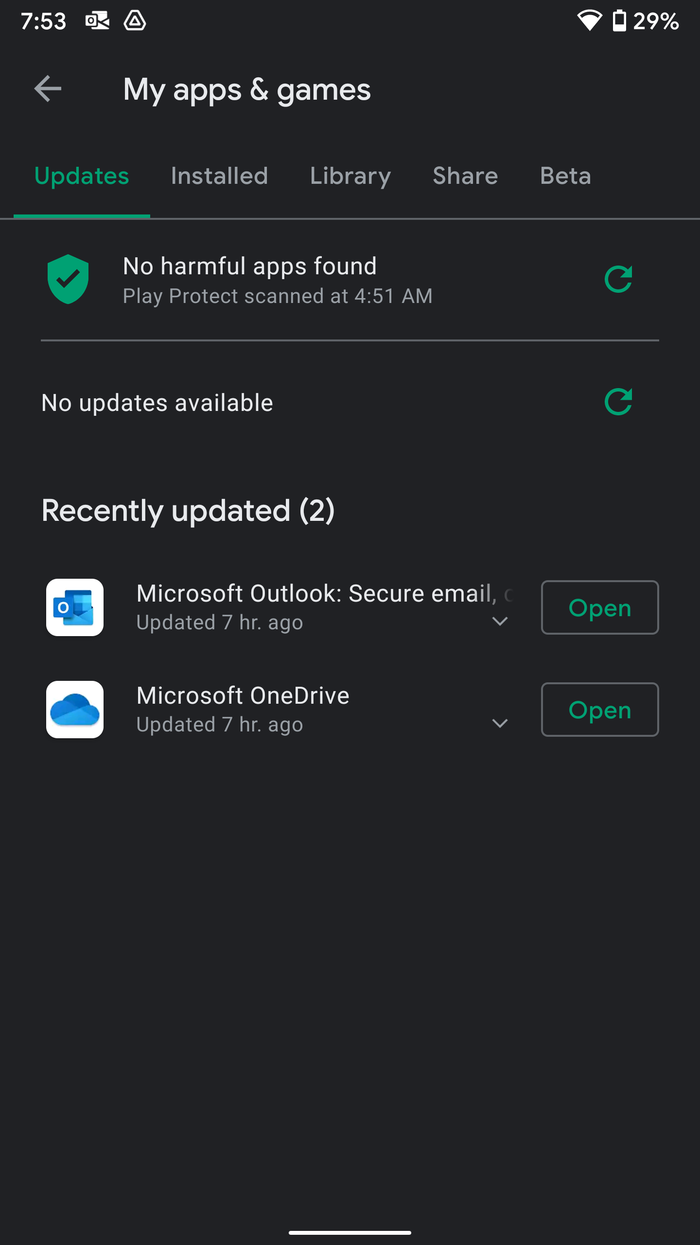The height and width of the screenshot is (1245, 700).
Task: Rescan apps with Play Protect refresh icon
Action: [x=618, y=279]
